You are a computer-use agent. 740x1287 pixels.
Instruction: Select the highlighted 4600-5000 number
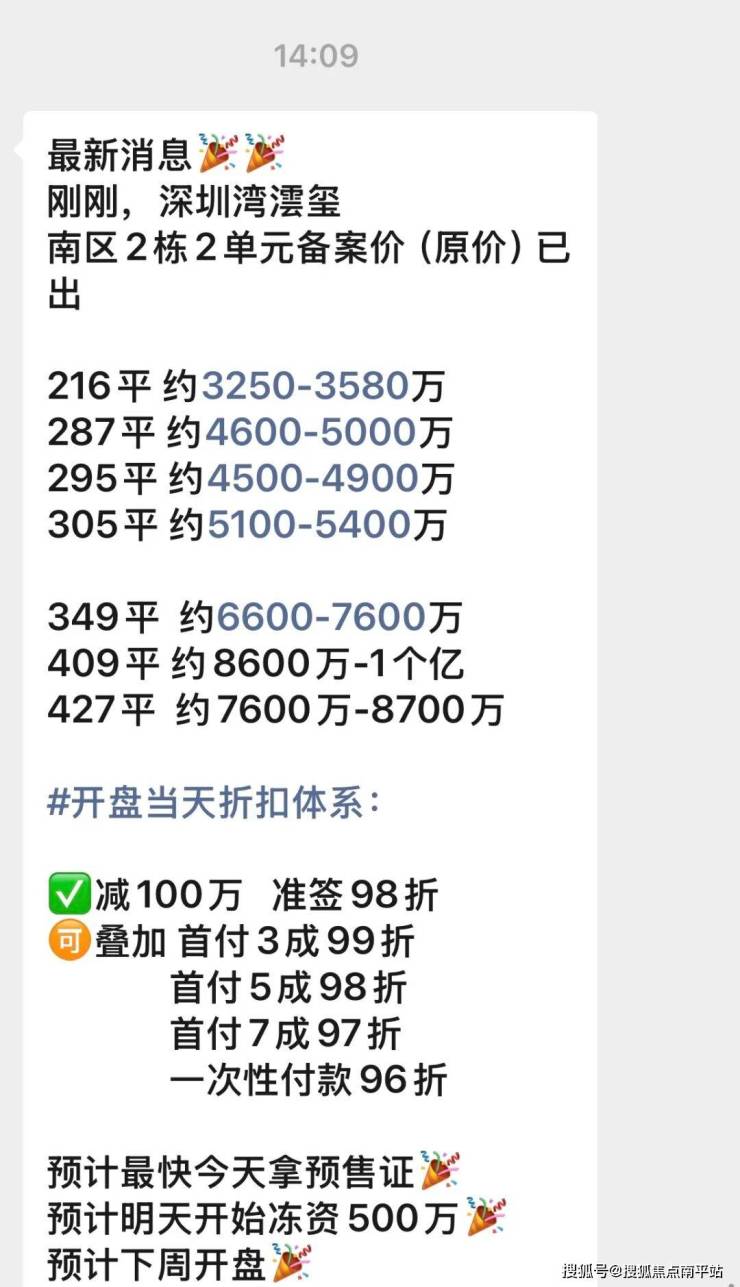pos(310,433)
